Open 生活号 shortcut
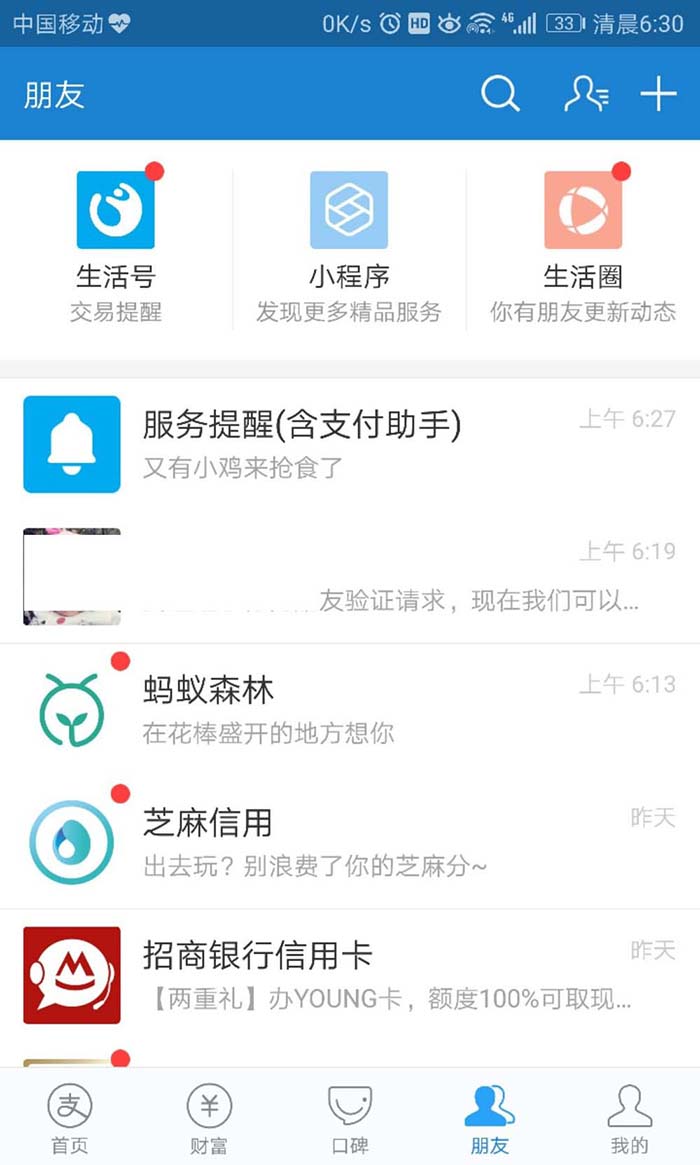Viewport: 700px width, 1165px height. (x=116, y=245)
